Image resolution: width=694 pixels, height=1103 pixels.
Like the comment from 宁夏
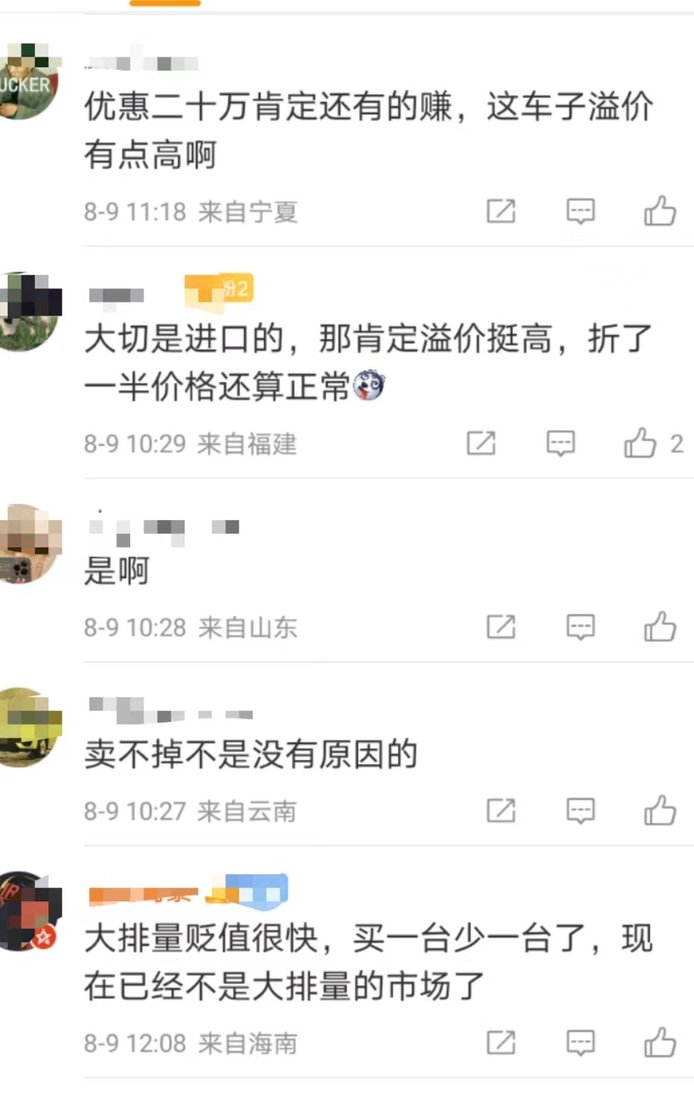click(x=660, y=211)
